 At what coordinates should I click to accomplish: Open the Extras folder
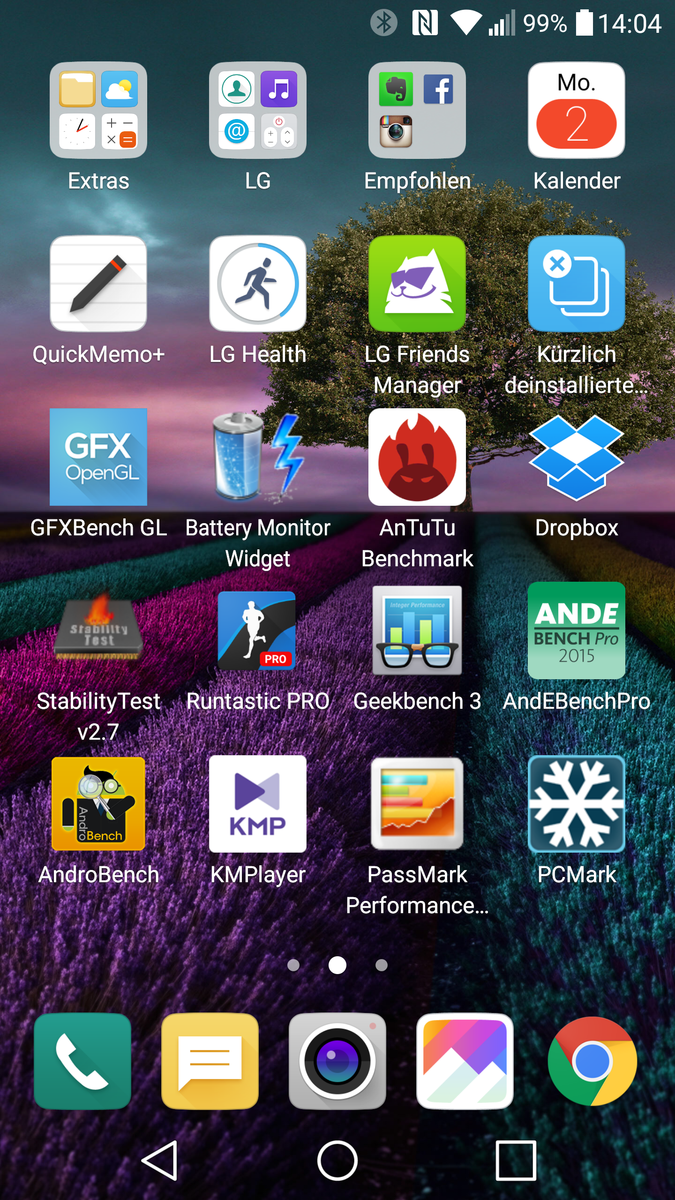(98, 111)
